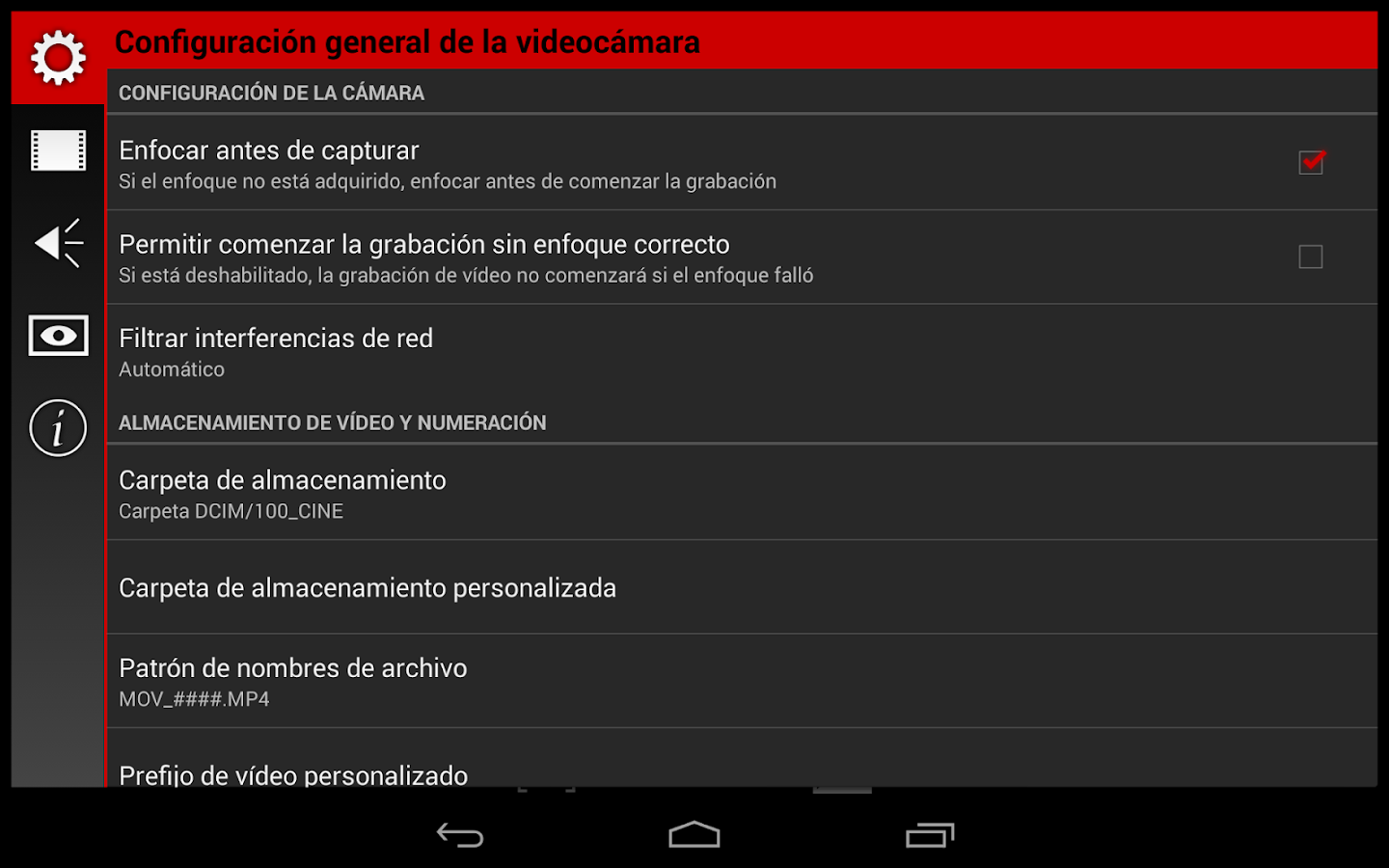Open the general settings gear tab
Viewport: 1389px width, 868px height.
coord(58,58)
